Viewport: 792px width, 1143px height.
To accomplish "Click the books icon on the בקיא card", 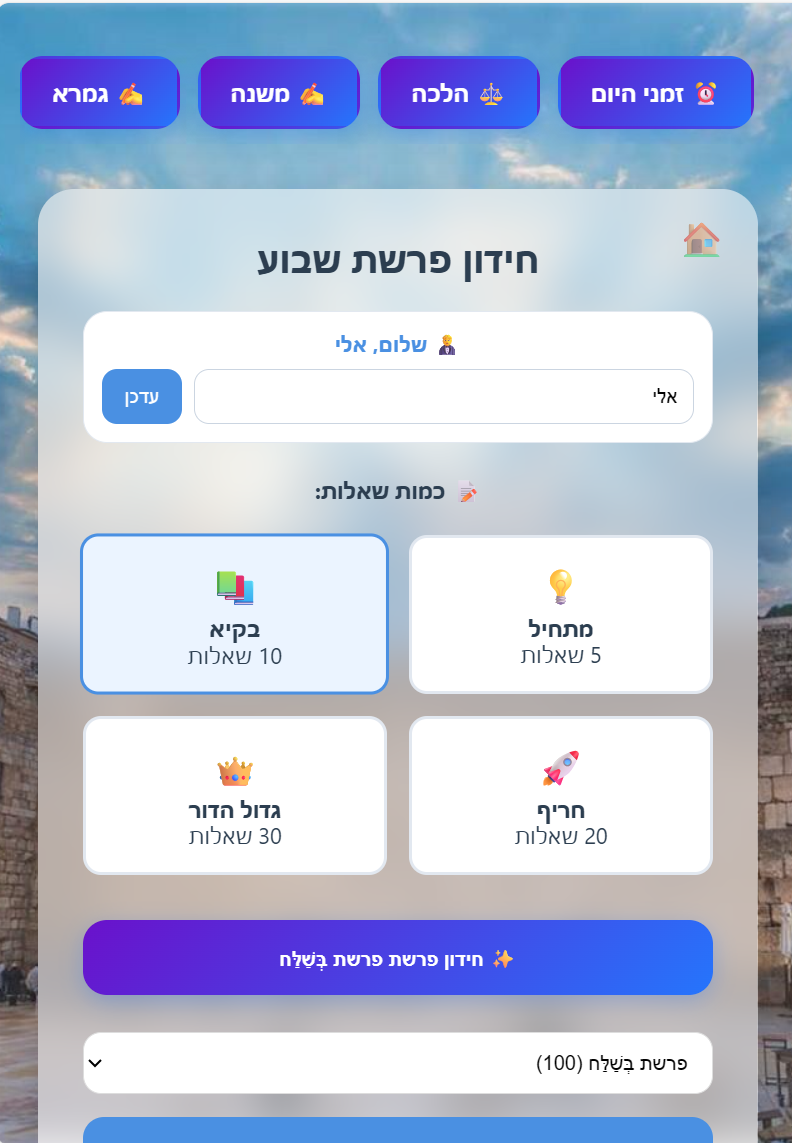I will [x=234, y=589].
